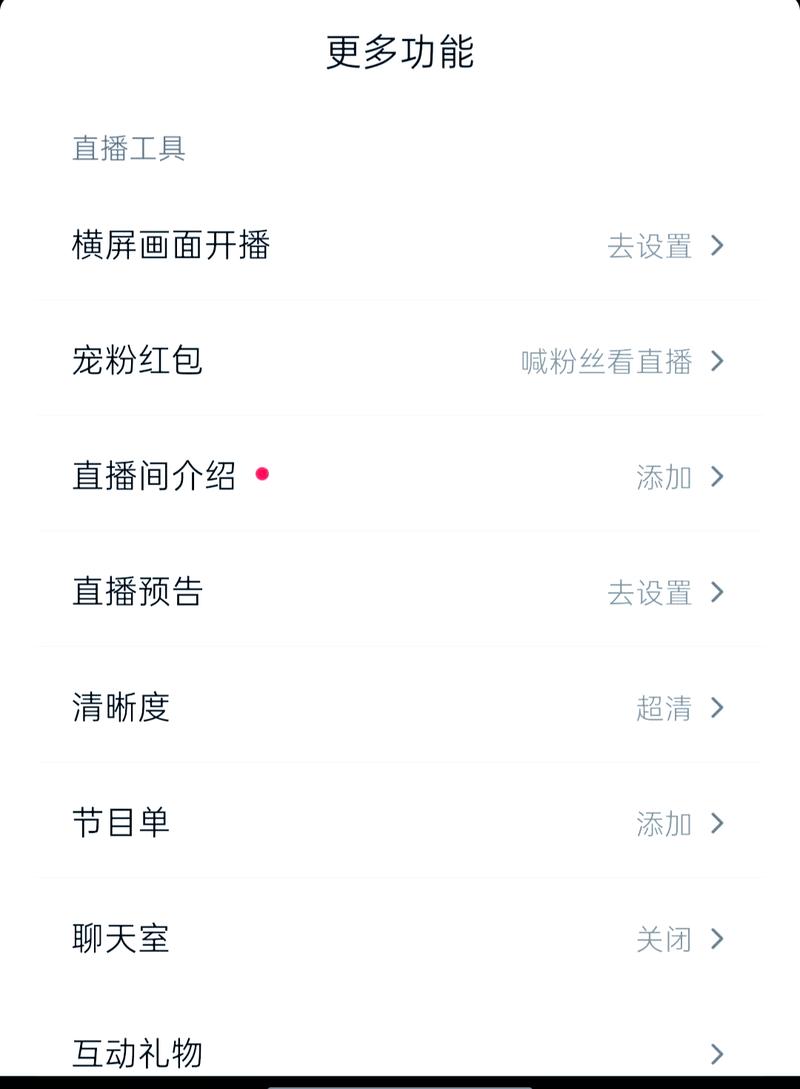The width and height of the screenshot is (800, 1089).
Task: Expand the chevron beside 横屏画面开播
Action: pos(717,246)
